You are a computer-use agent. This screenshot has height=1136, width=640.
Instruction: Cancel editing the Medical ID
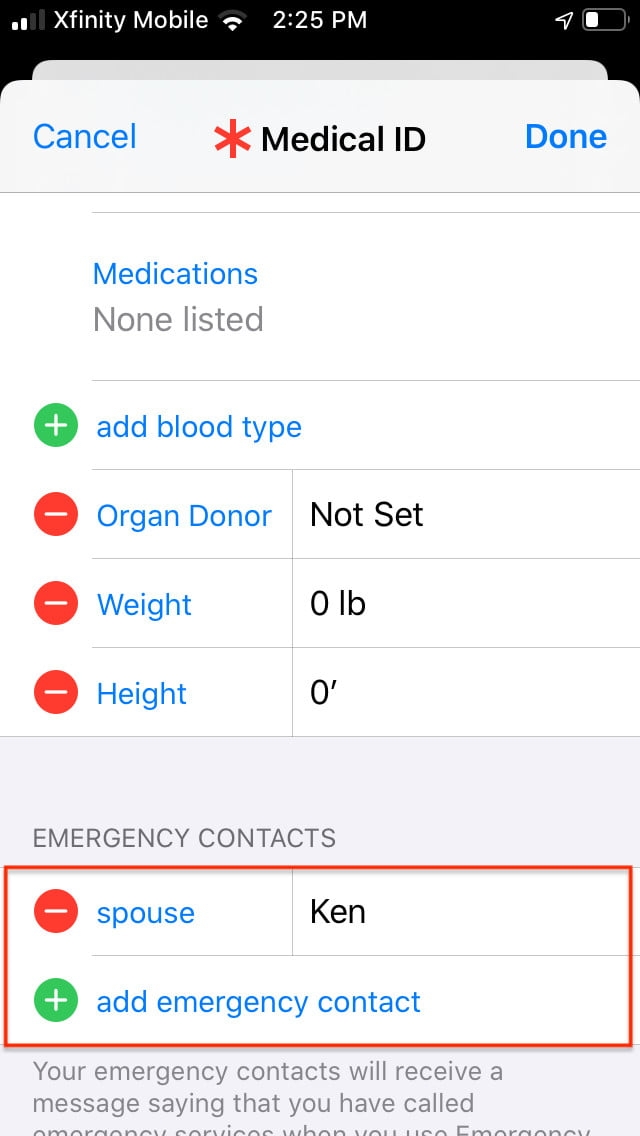pos(85,137)
